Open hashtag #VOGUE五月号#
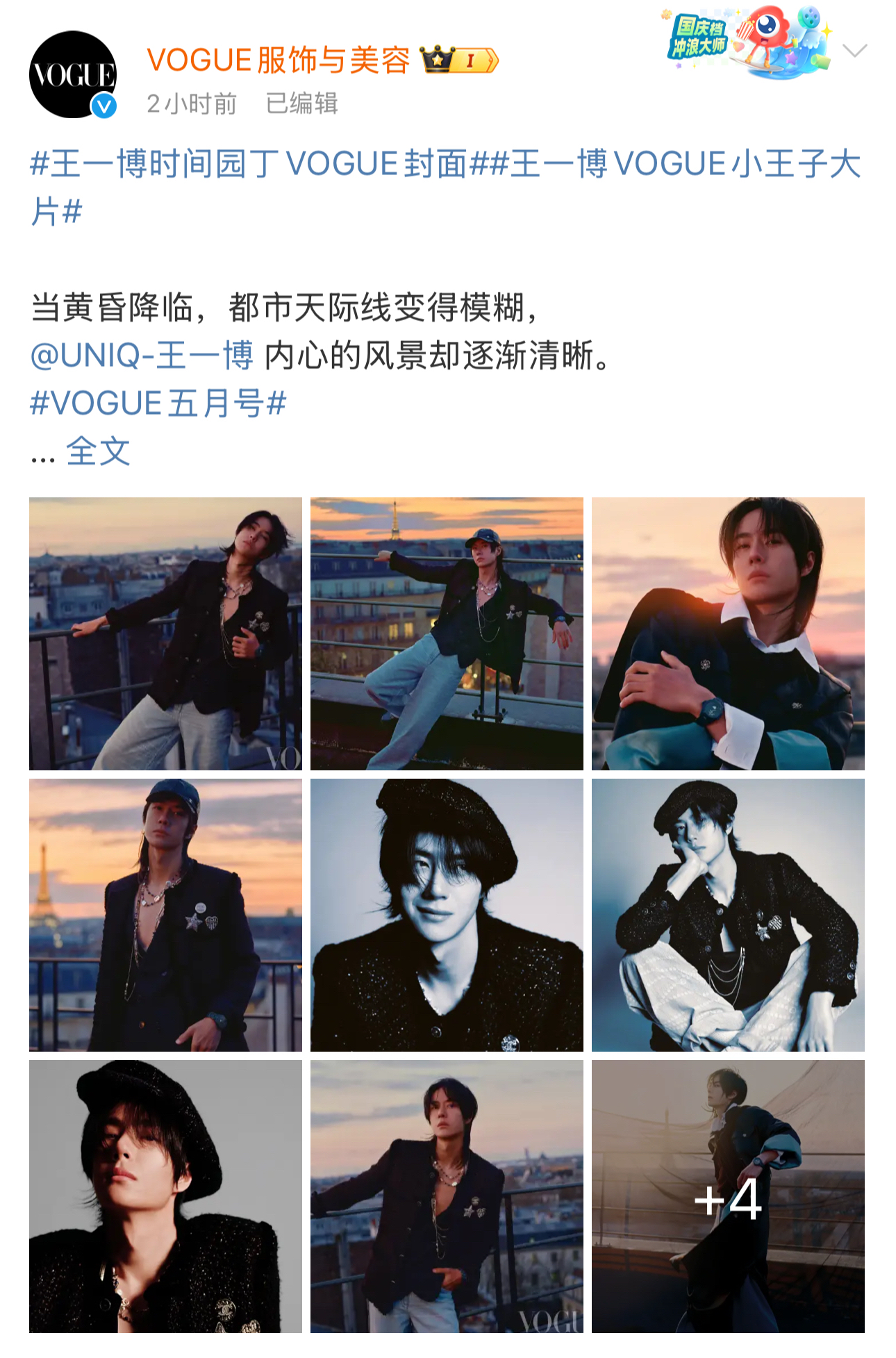The image size is (896, 1358). pyautogui.click(x=158, y=404)
